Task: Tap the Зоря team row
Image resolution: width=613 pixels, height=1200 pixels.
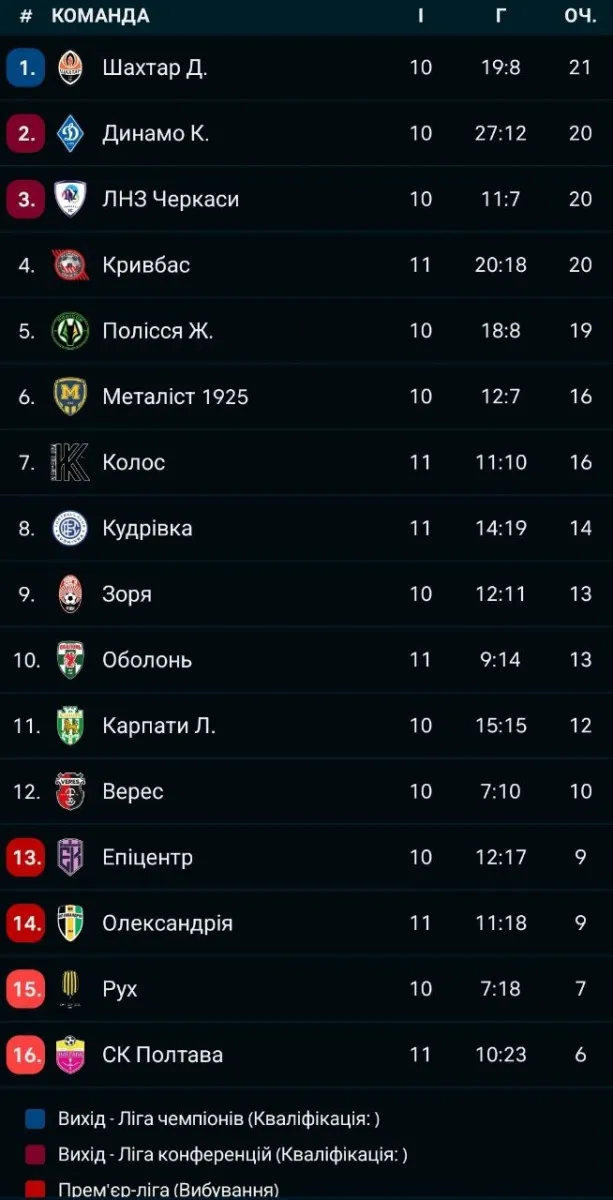Action: click(127, 594)
